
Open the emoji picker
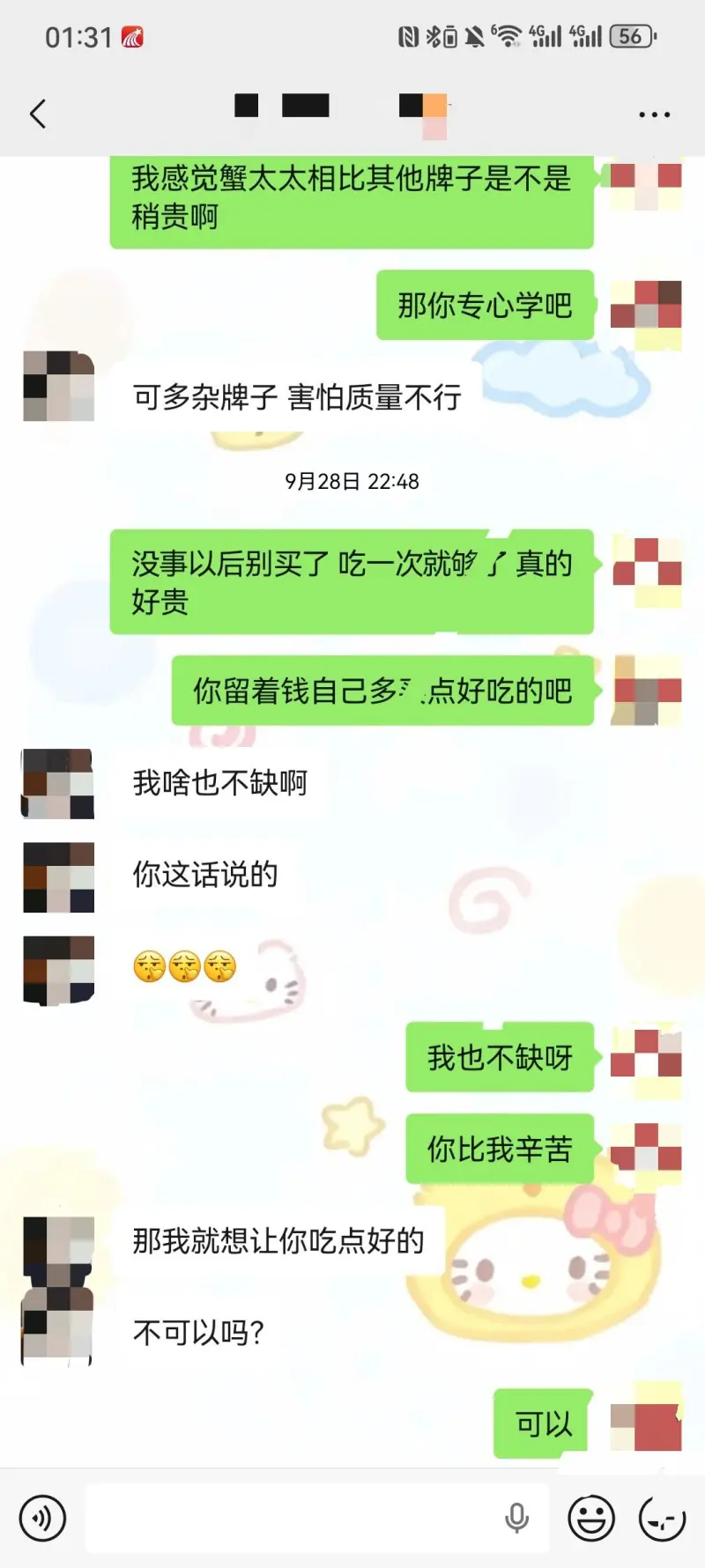590,1519
